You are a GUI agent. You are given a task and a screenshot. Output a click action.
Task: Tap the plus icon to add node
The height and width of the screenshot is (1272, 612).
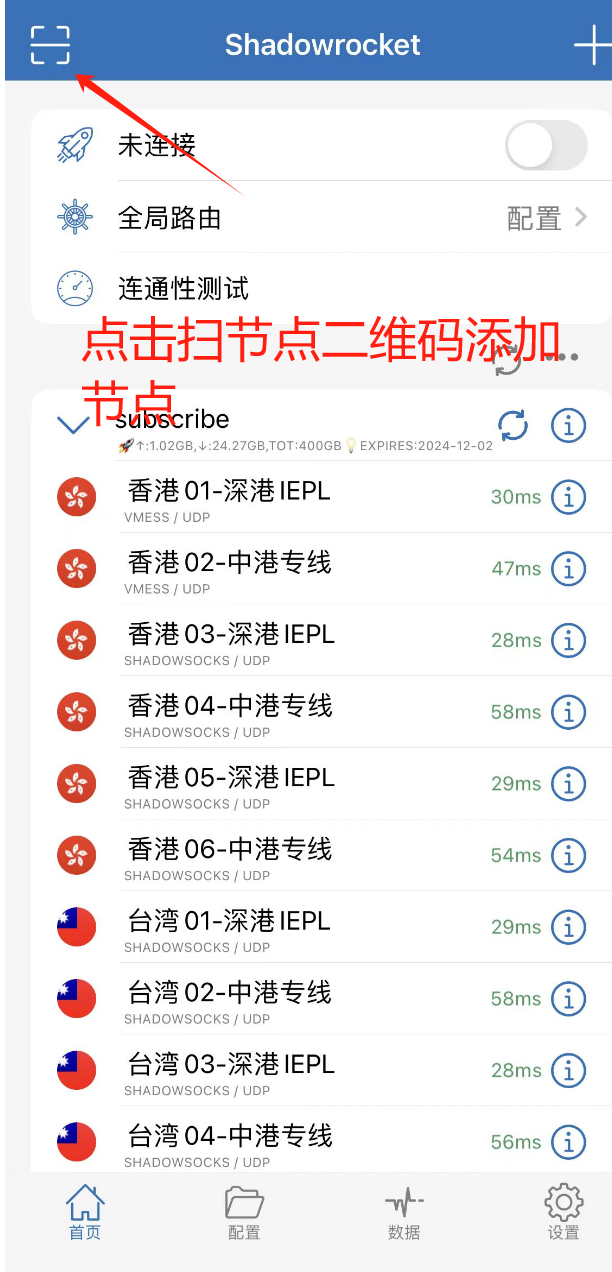click(591, 44)
